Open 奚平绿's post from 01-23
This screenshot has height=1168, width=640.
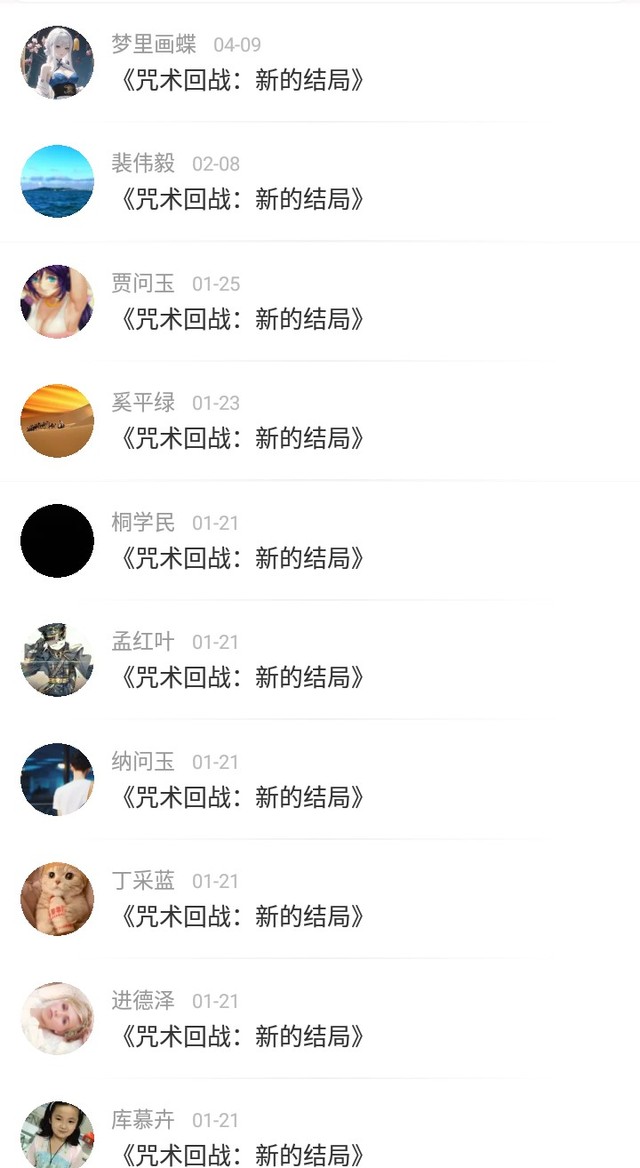(x=240, y=438)
